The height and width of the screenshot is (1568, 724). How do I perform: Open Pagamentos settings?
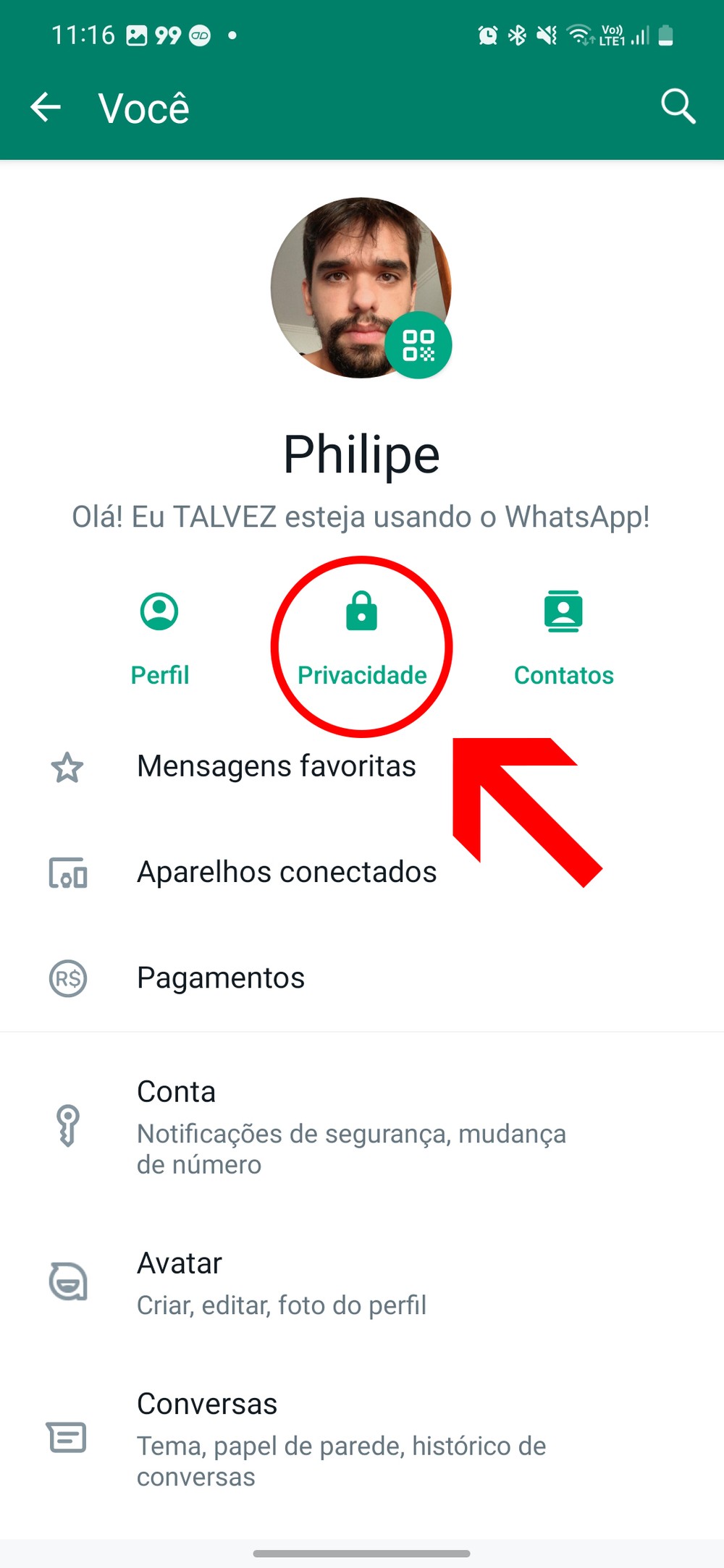point(221,978)
